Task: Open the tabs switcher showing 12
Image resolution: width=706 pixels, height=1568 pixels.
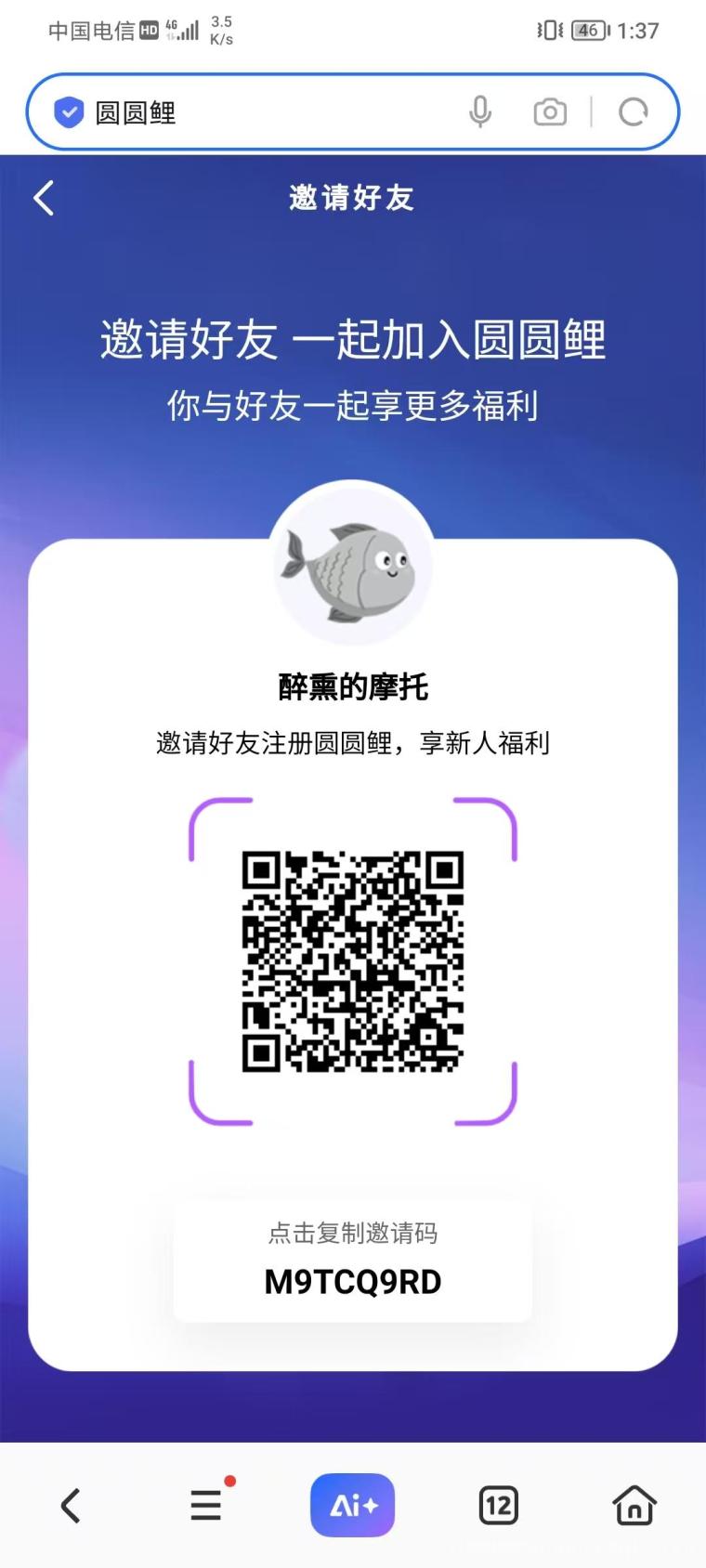Action: [x=498, y=1505]
